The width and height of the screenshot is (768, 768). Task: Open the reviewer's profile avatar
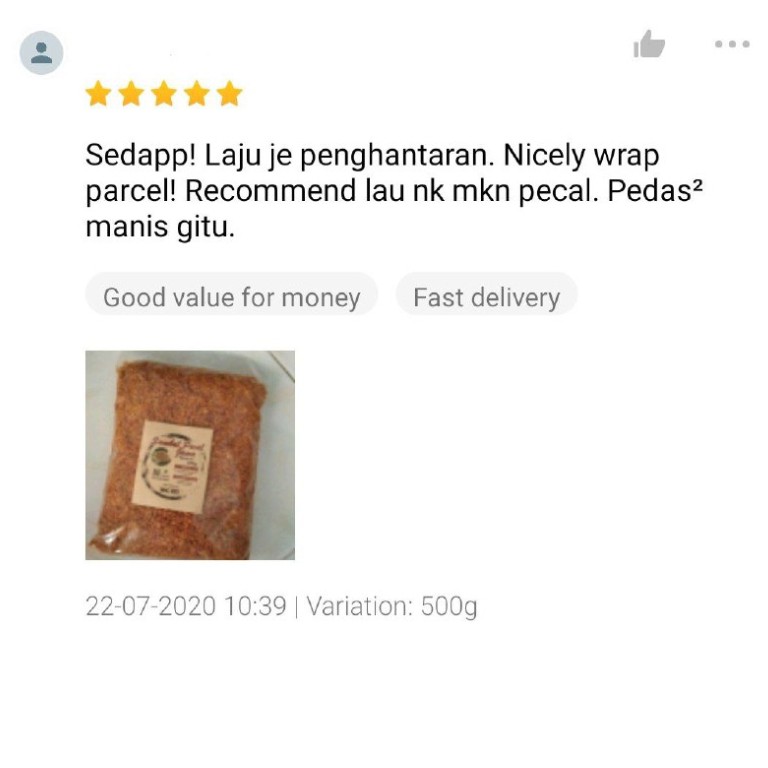41,53
